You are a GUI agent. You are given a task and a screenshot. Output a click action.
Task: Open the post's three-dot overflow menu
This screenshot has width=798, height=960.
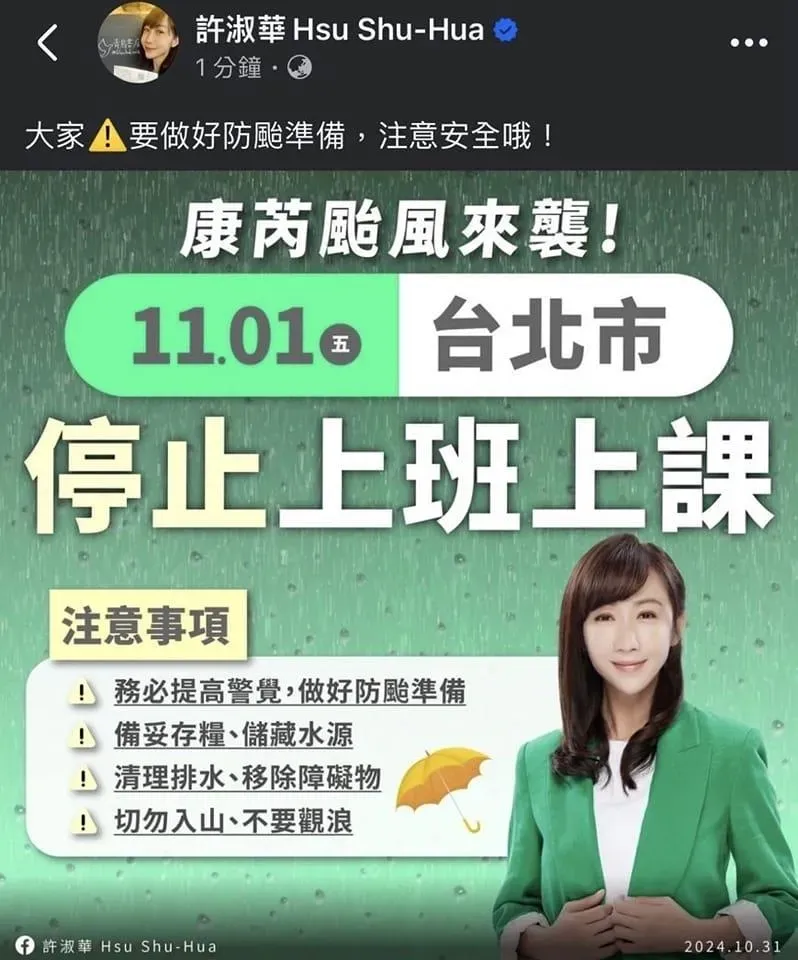[748, 43]
